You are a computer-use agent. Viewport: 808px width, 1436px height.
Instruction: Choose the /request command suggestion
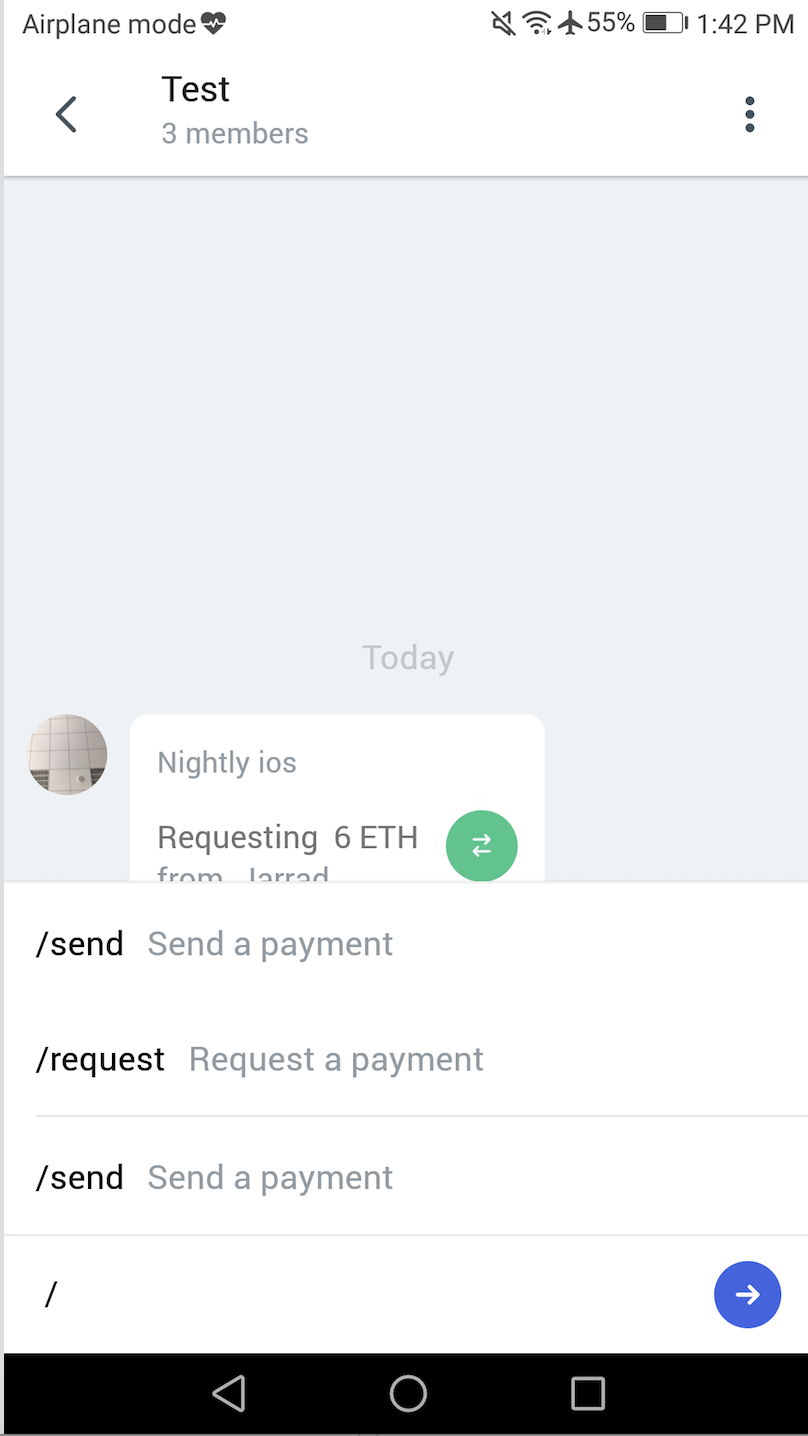(x=406, y=1059)
